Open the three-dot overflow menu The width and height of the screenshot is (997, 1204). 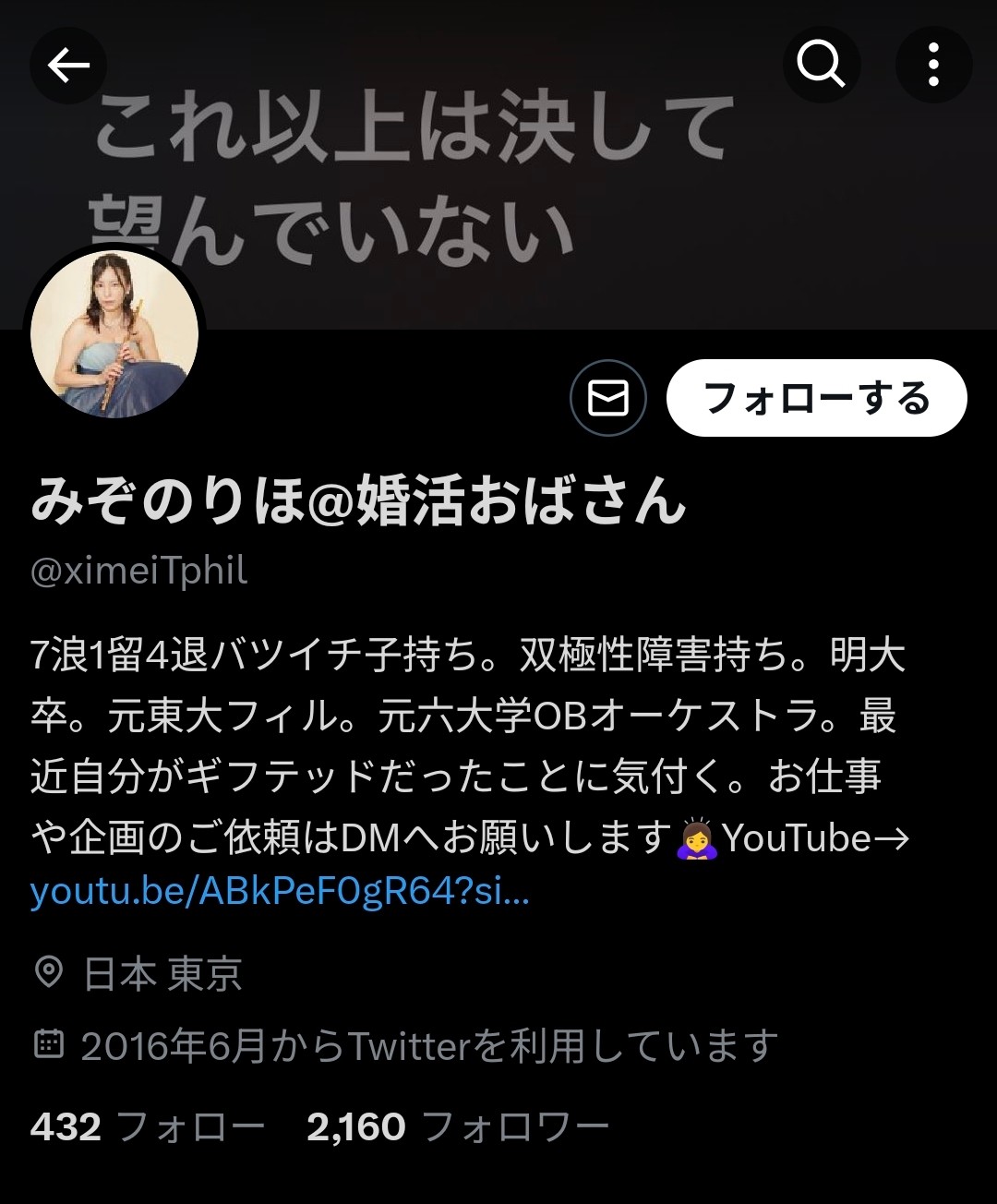tap(933, 66)
